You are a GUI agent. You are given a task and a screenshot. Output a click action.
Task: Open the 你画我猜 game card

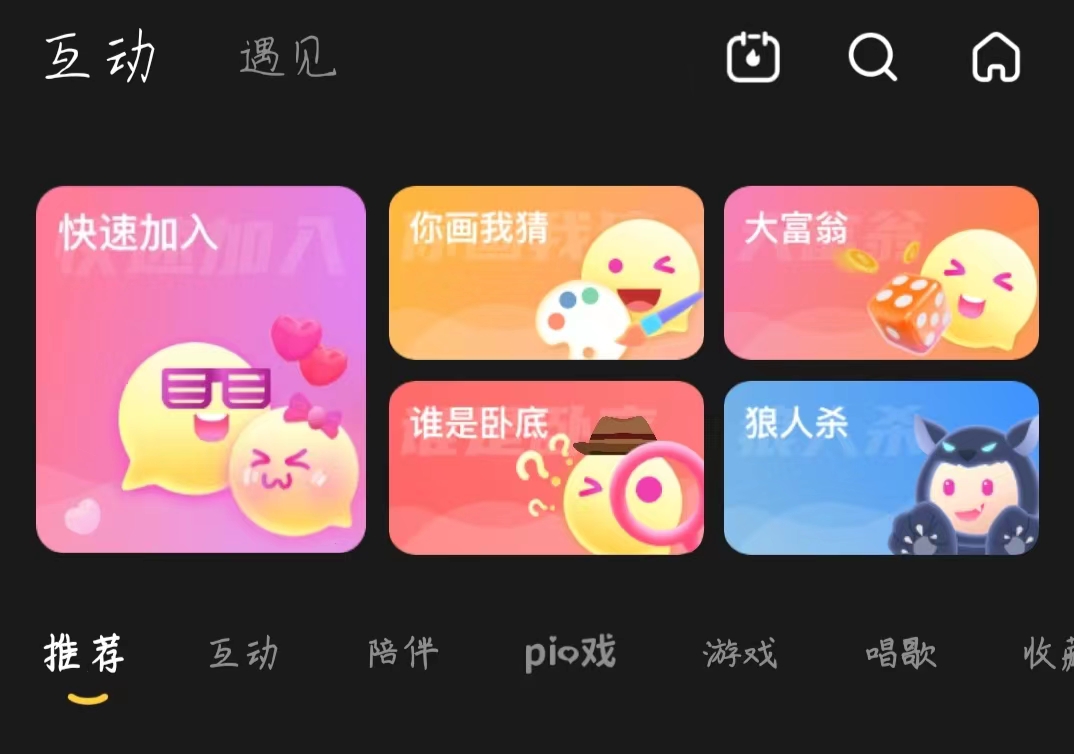(546, 272)
